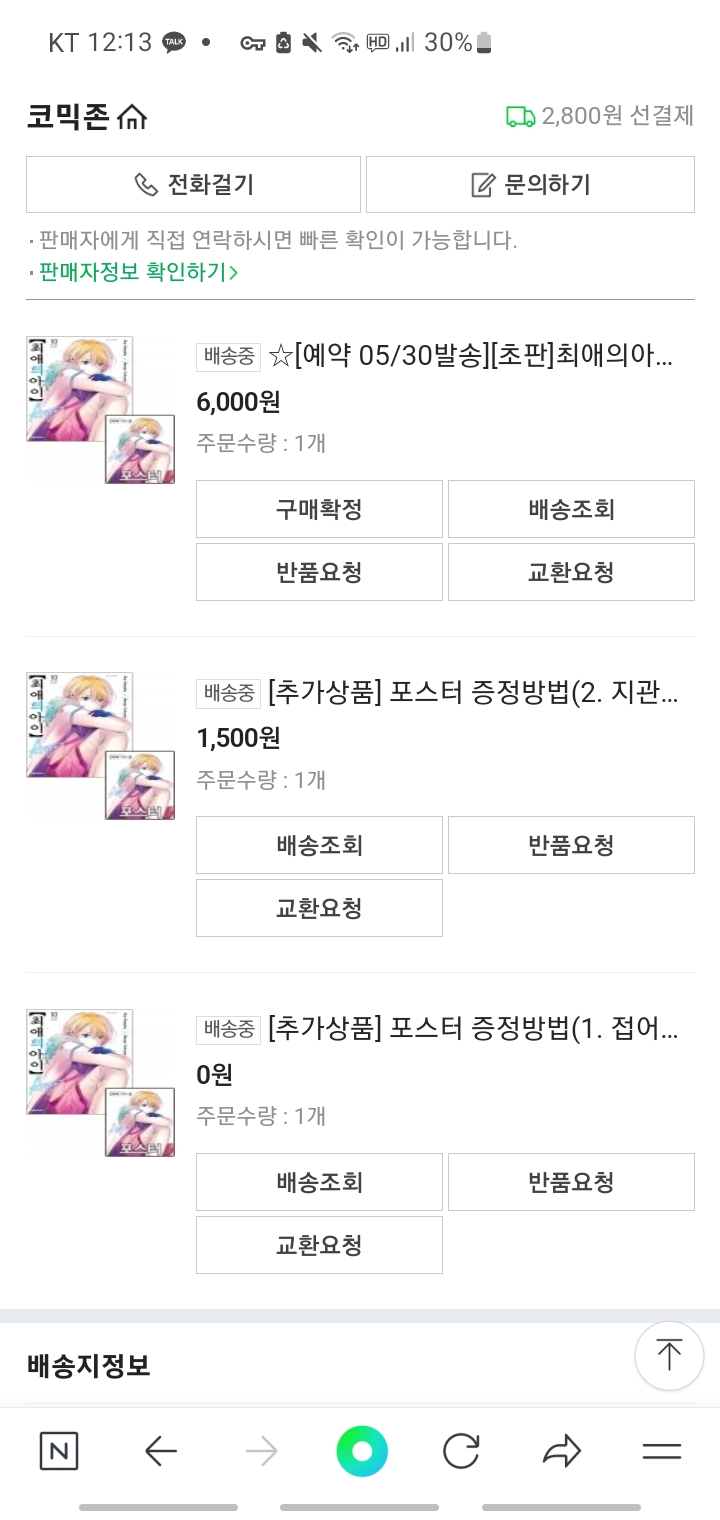The image size is (720, 1520).
Task: Tap the 전화걸기 call button
Action: coord(193,185)
